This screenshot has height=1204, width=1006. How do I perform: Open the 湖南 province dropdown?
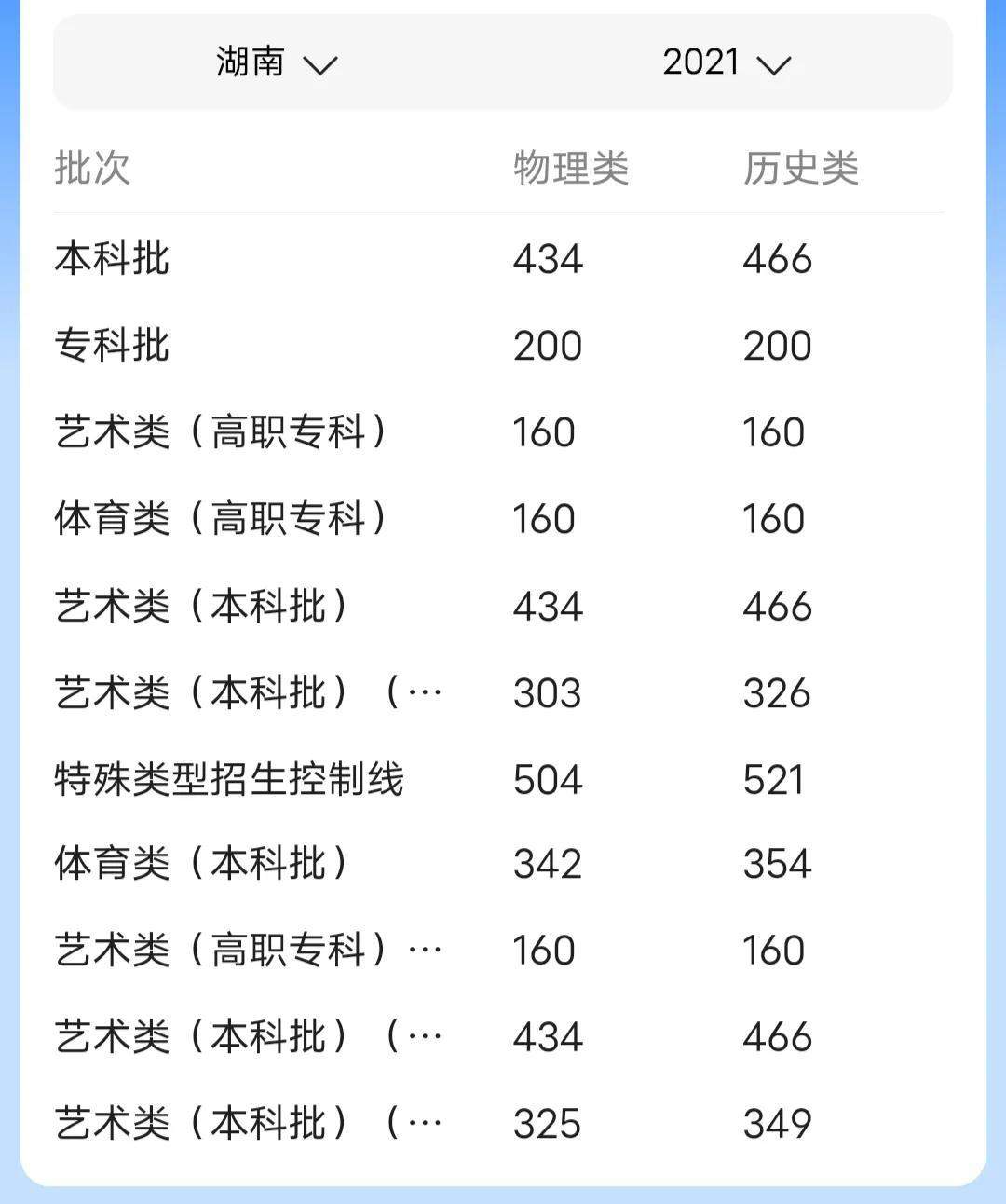[277, 63]
